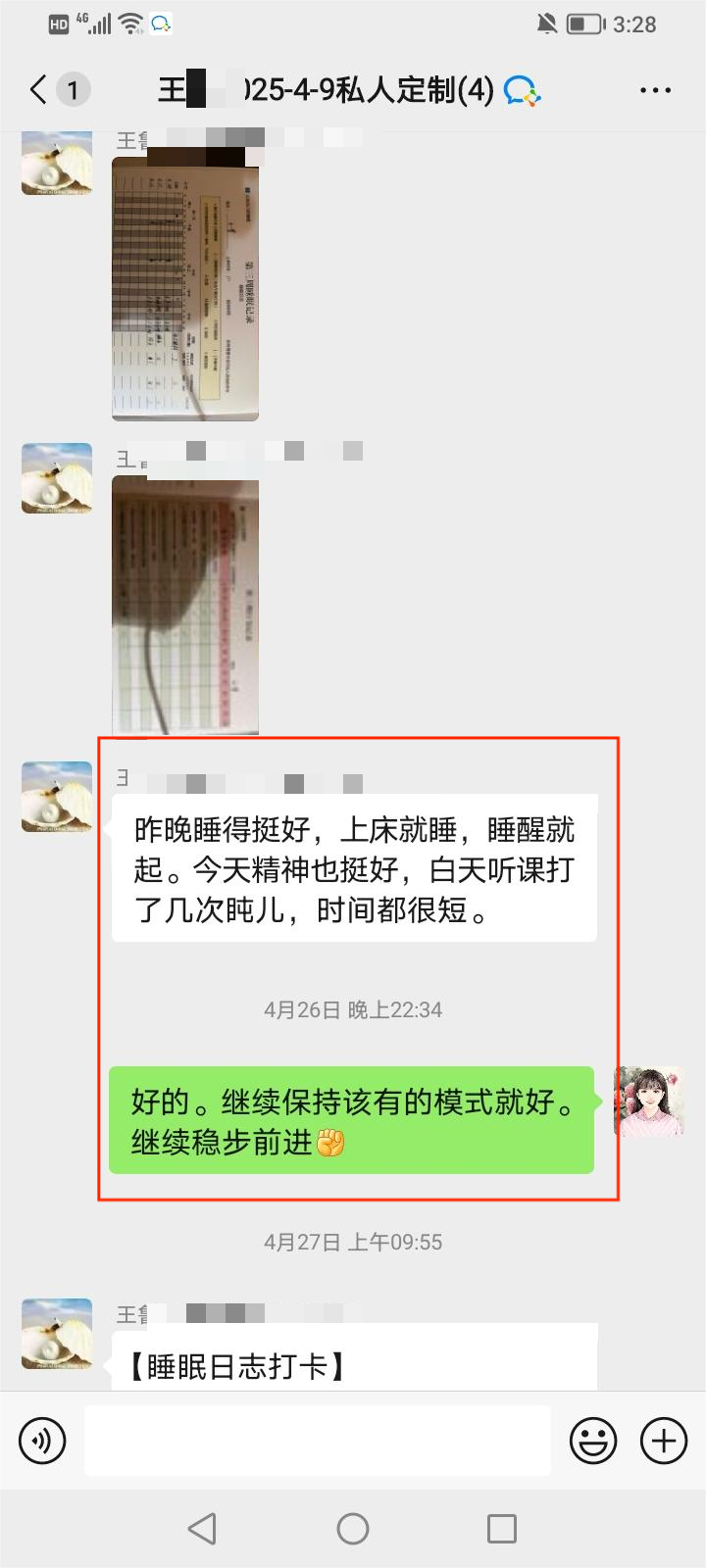Open the system recent apps view
The height and width of the screenshot is (1568, 706).
coord(502,1529)
